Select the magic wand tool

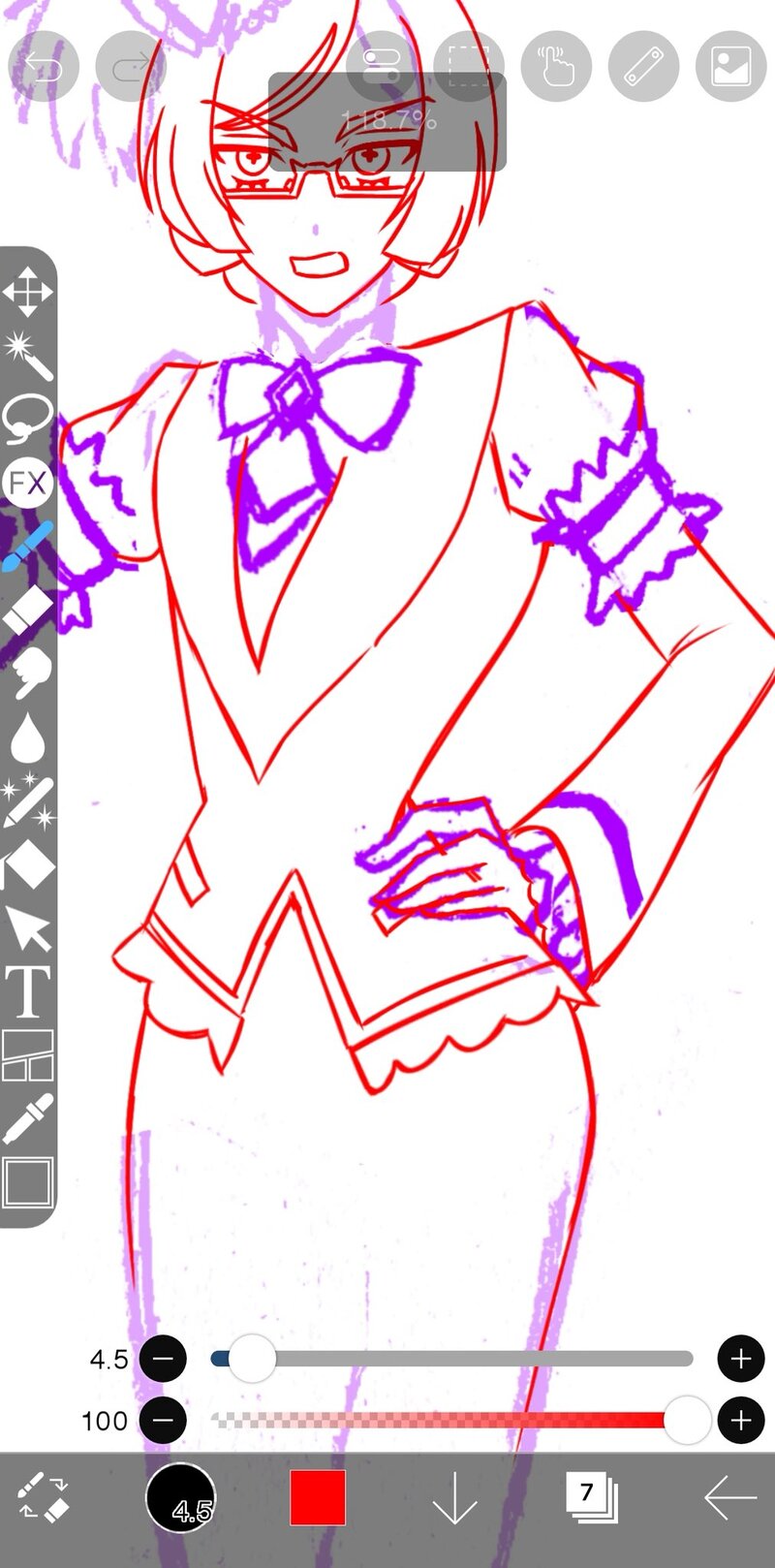point(27,356)
